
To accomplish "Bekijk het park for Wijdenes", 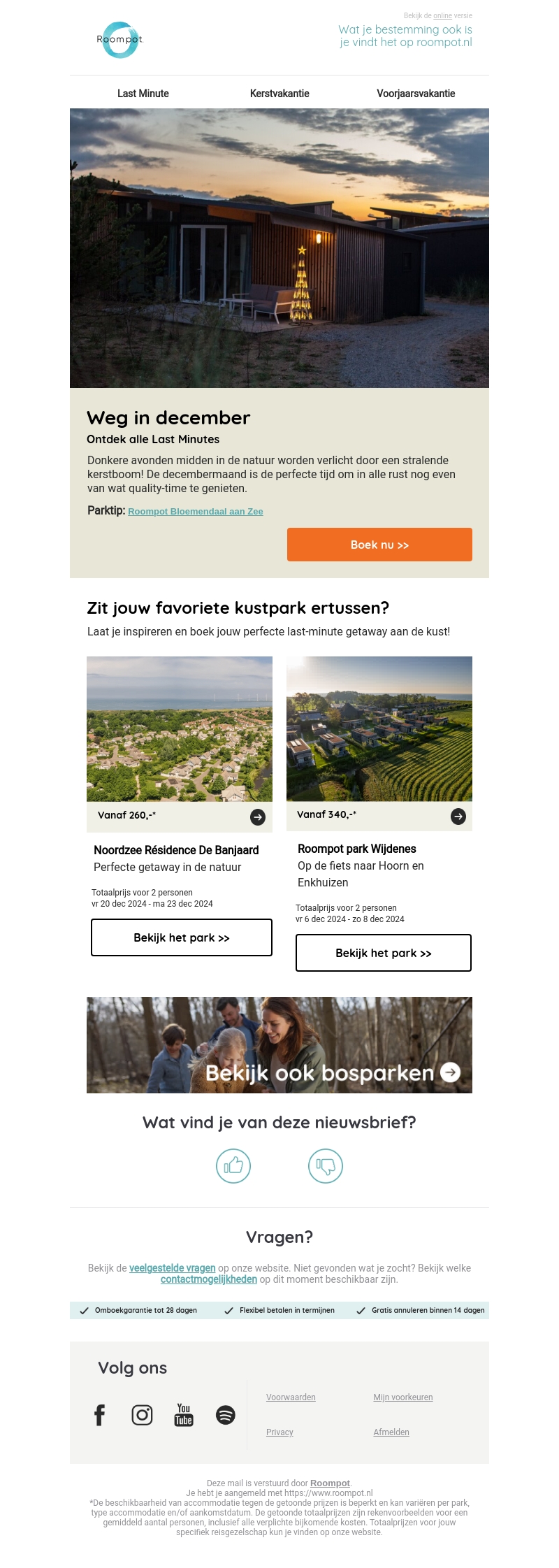I will pos(384,953).
